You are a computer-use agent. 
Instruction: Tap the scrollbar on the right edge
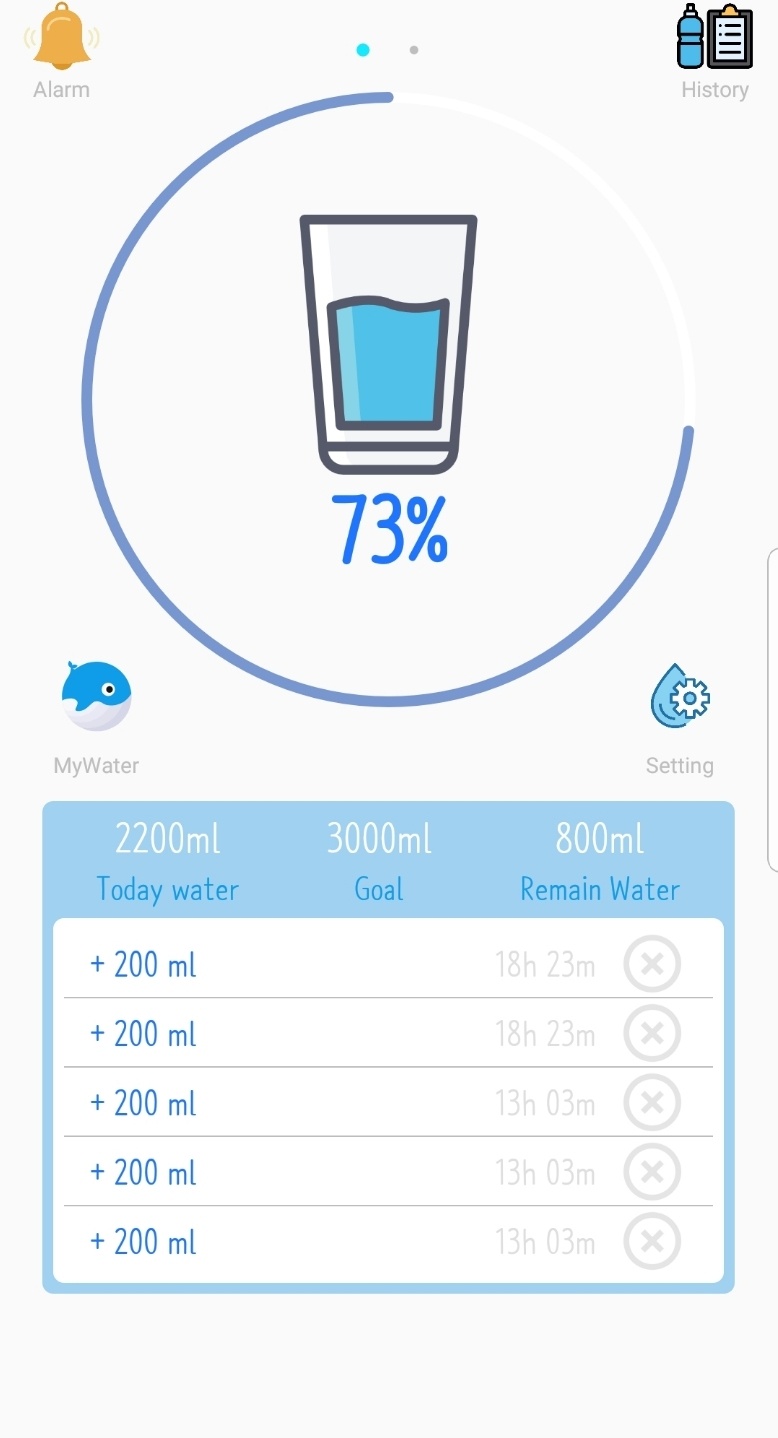pyautogui.click(x=772, y=710)
